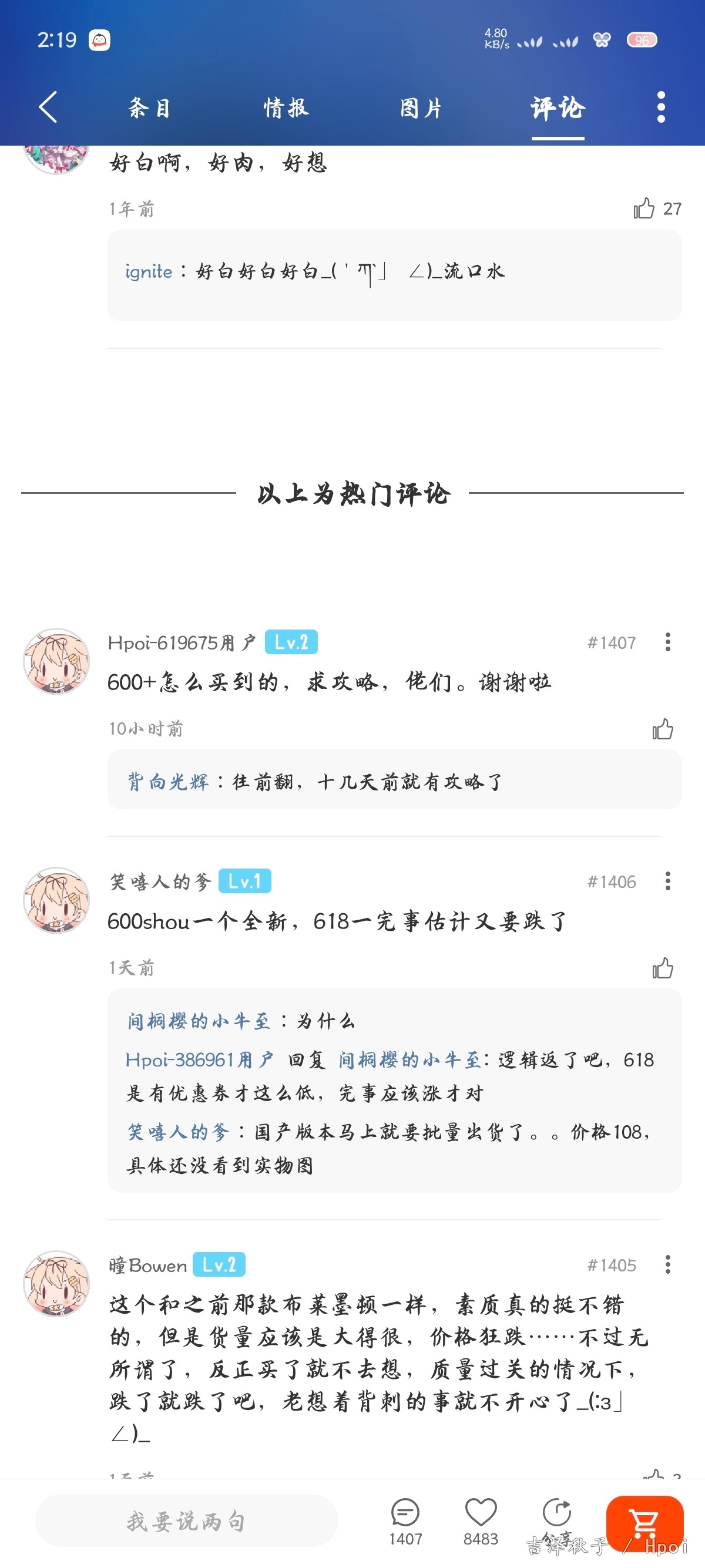
Task: Switch to the 图片 tab
Action: click(421, 107)
